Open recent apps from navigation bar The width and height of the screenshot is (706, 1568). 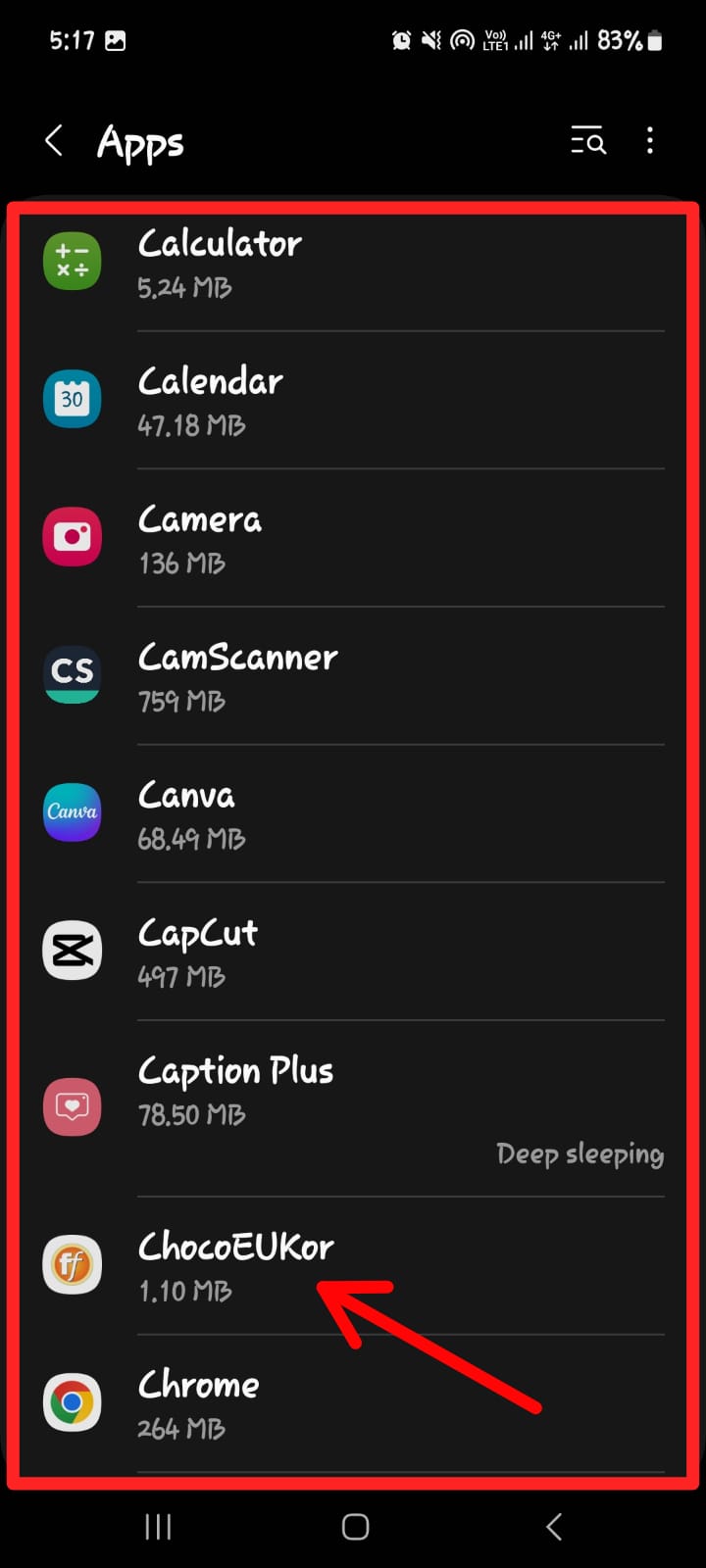158,1526
